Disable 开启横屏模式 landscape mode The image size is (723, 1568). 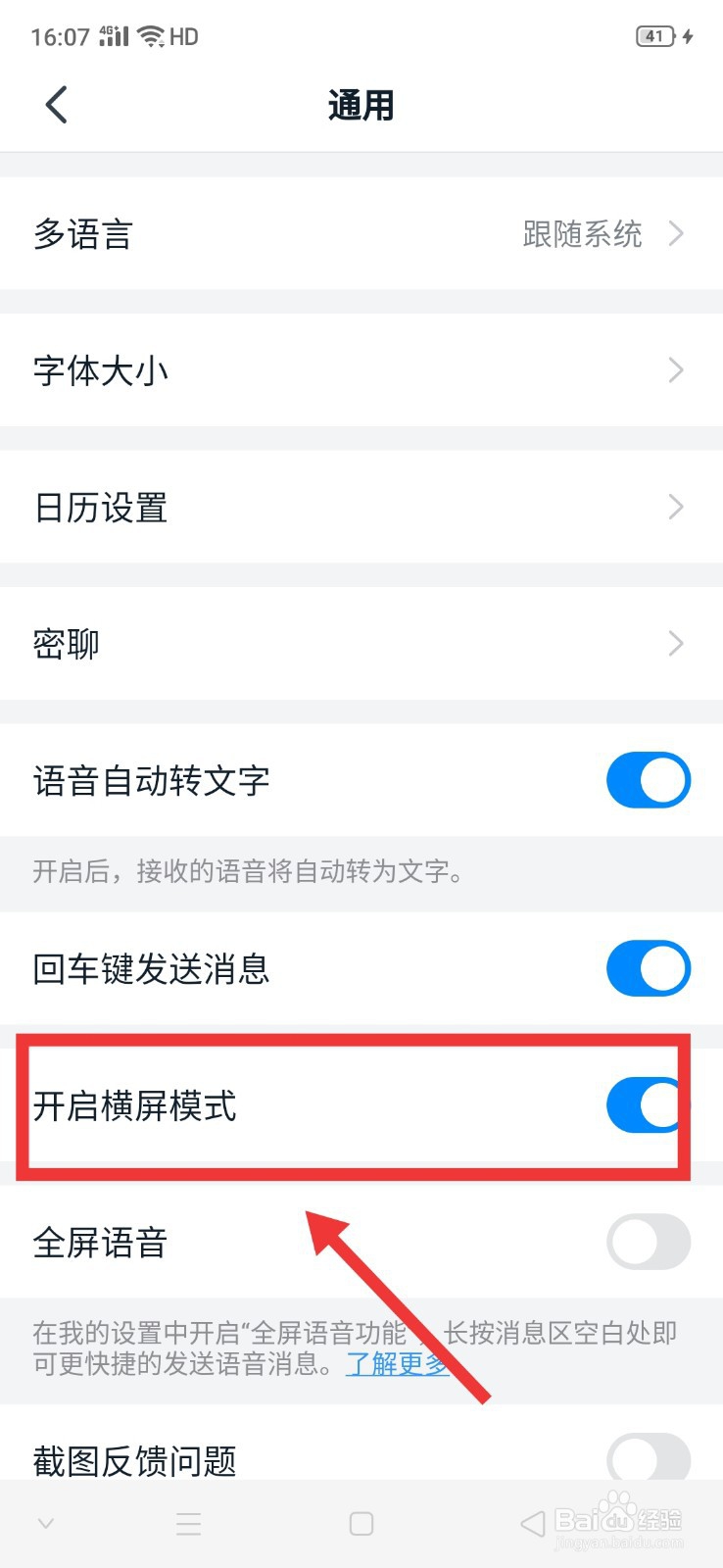point(645,1105)
